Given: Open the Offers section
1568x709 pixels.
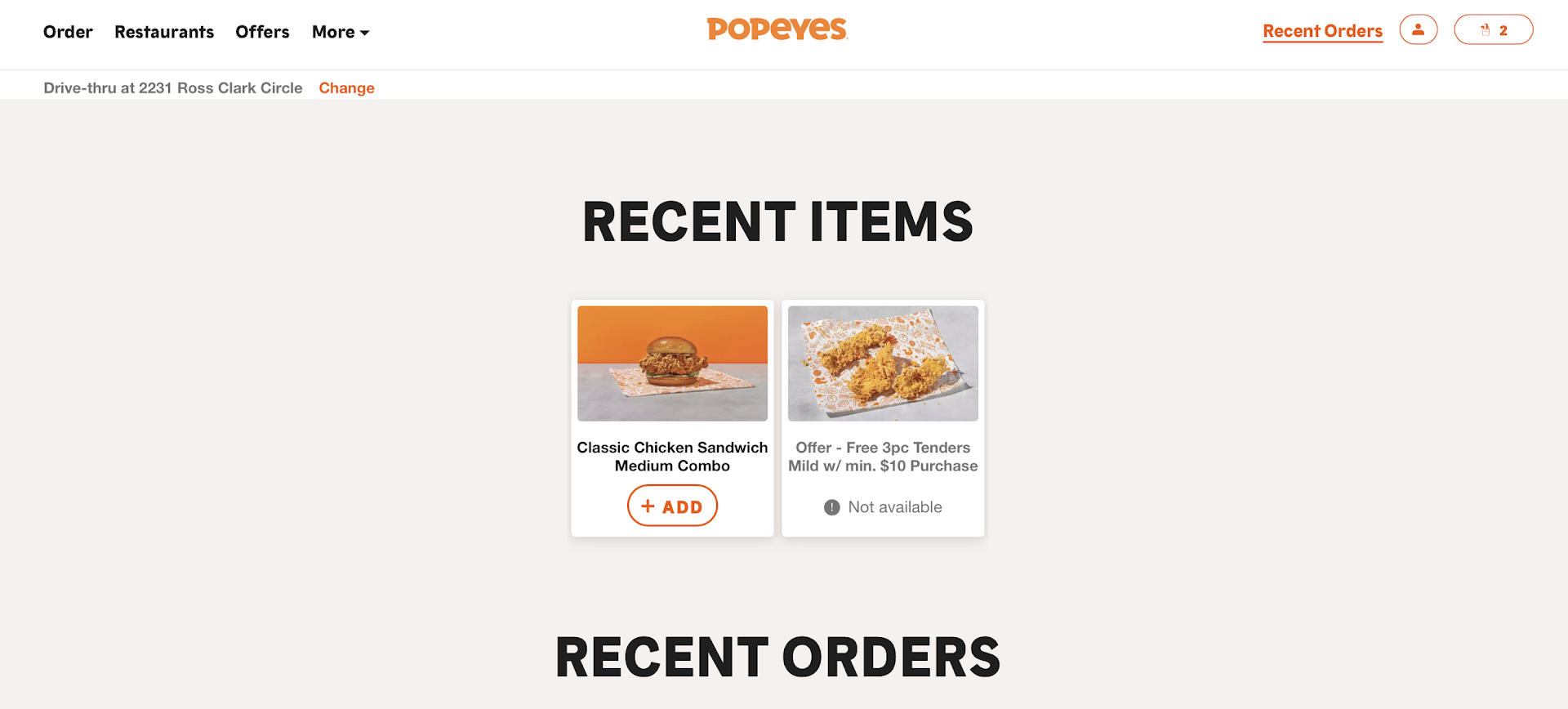Looking at the screenshot, I should point(262,32).
